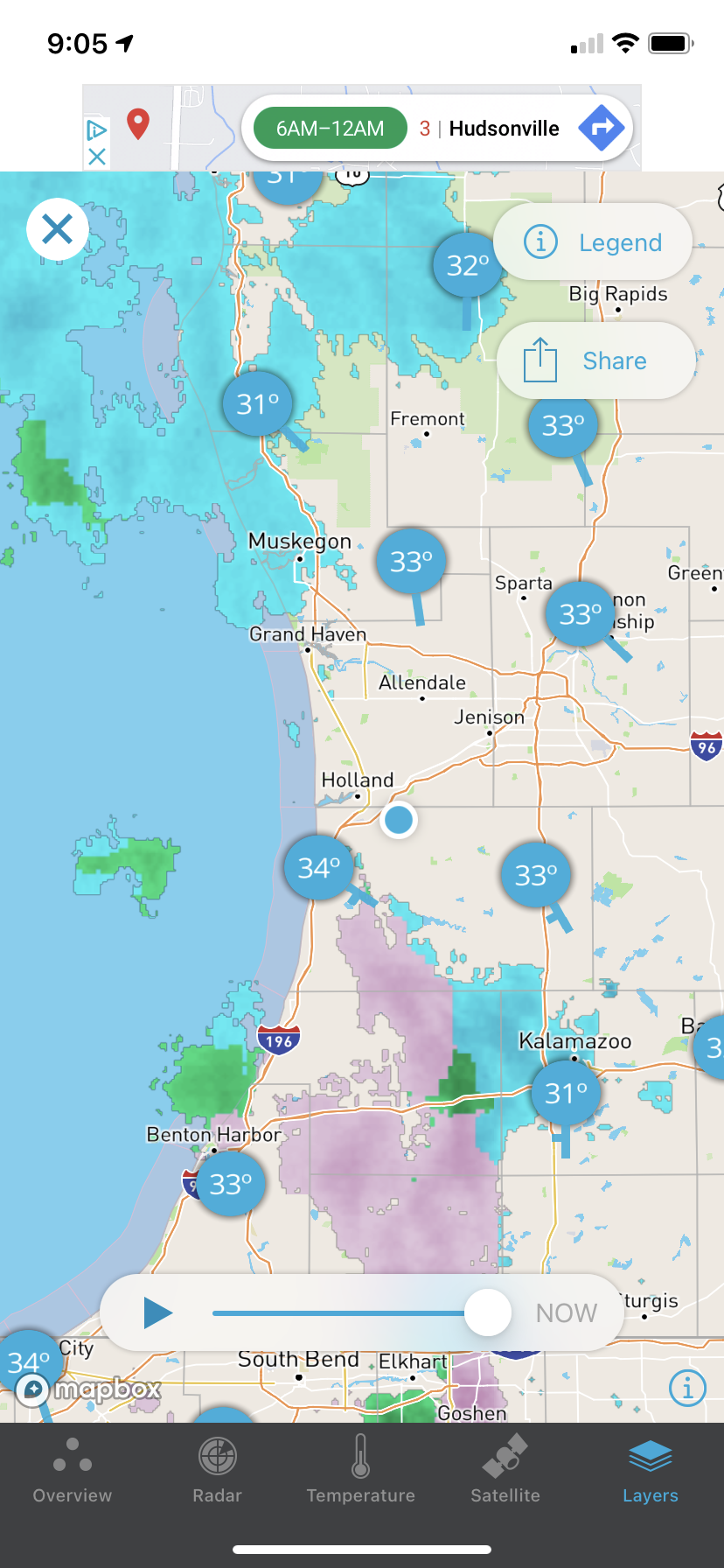Go to the Satellite tab
The width and height of the screenshot is (724, 1568).
505,1472
